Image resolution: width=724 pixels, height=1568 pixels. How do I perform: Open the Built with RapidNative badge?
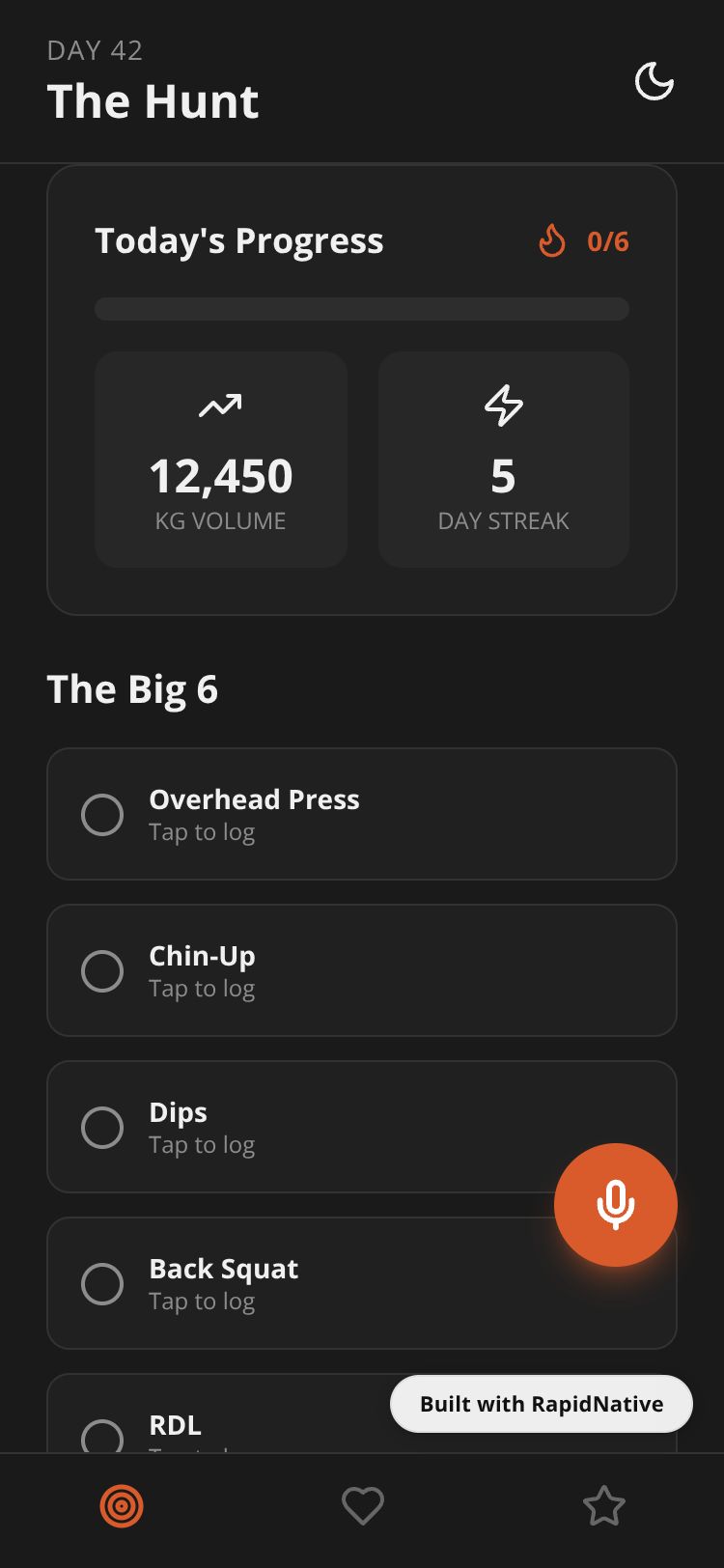tap(541, 1404)
